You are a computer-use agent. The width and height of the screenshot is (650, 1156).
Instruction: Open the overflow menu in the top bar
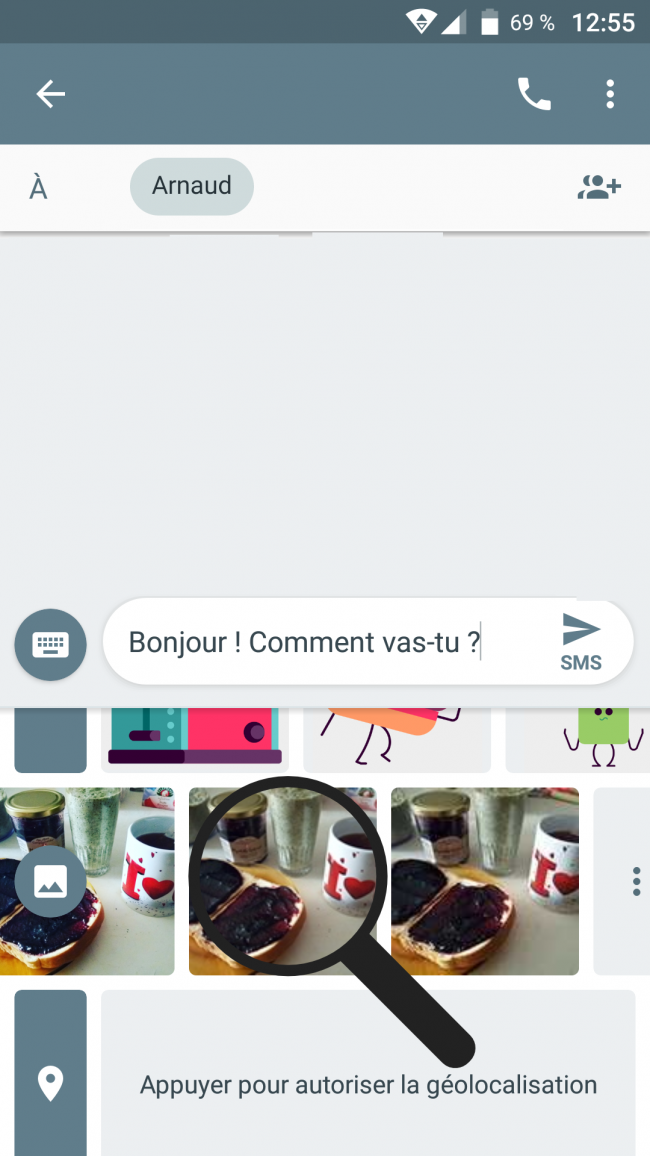610,94
